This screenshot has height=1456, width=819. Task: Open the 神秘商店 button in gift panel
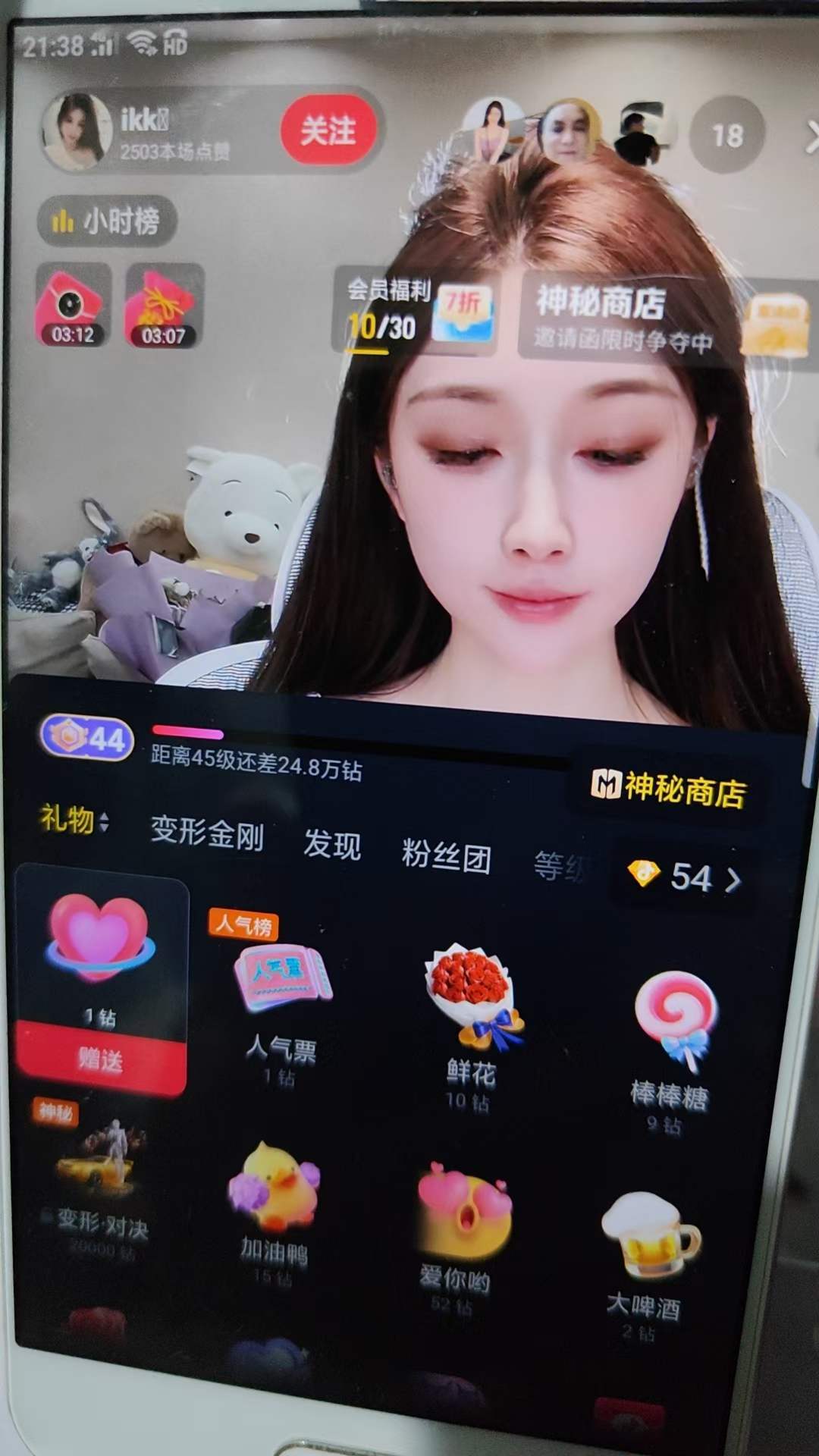tap(668, 788)
